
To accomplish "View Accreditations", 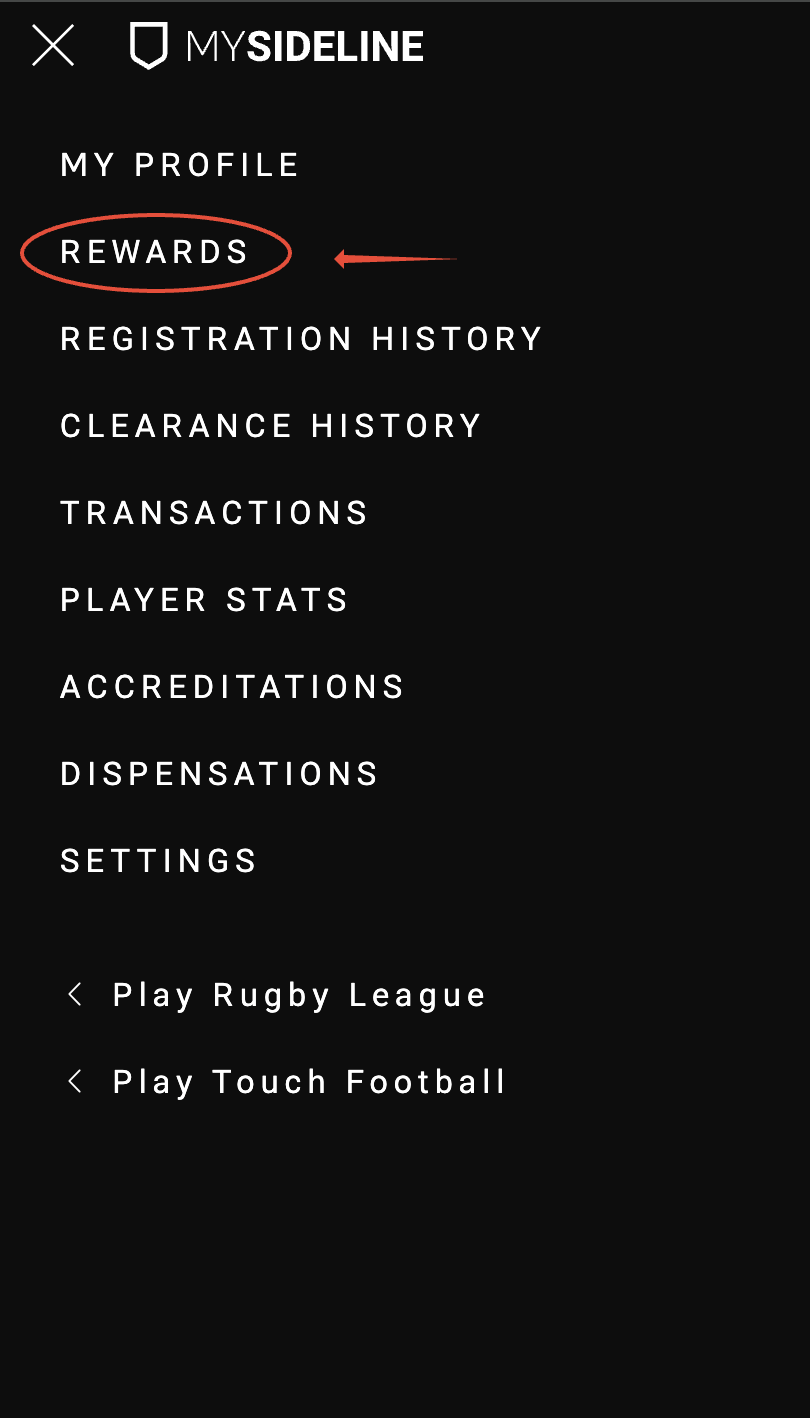I will pos(233,687).
